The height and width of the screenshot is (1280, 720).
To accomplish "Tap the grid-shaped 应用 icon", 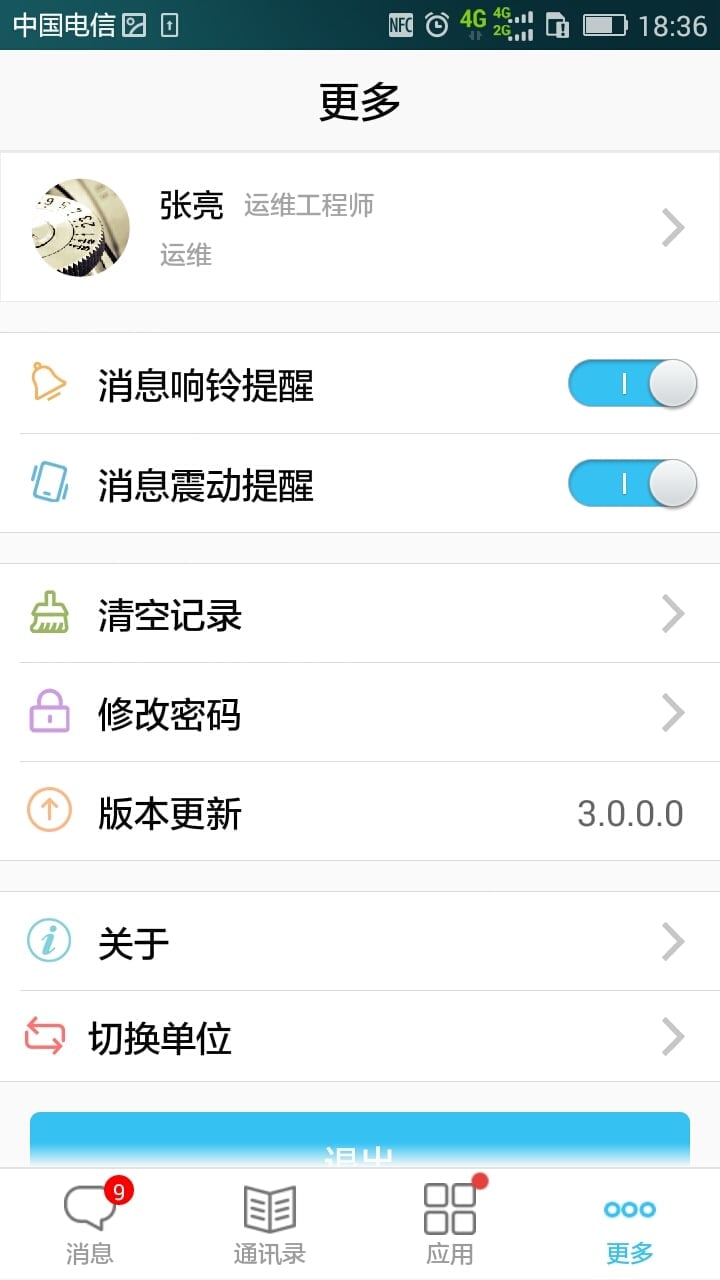I will tap(450, 1210).
